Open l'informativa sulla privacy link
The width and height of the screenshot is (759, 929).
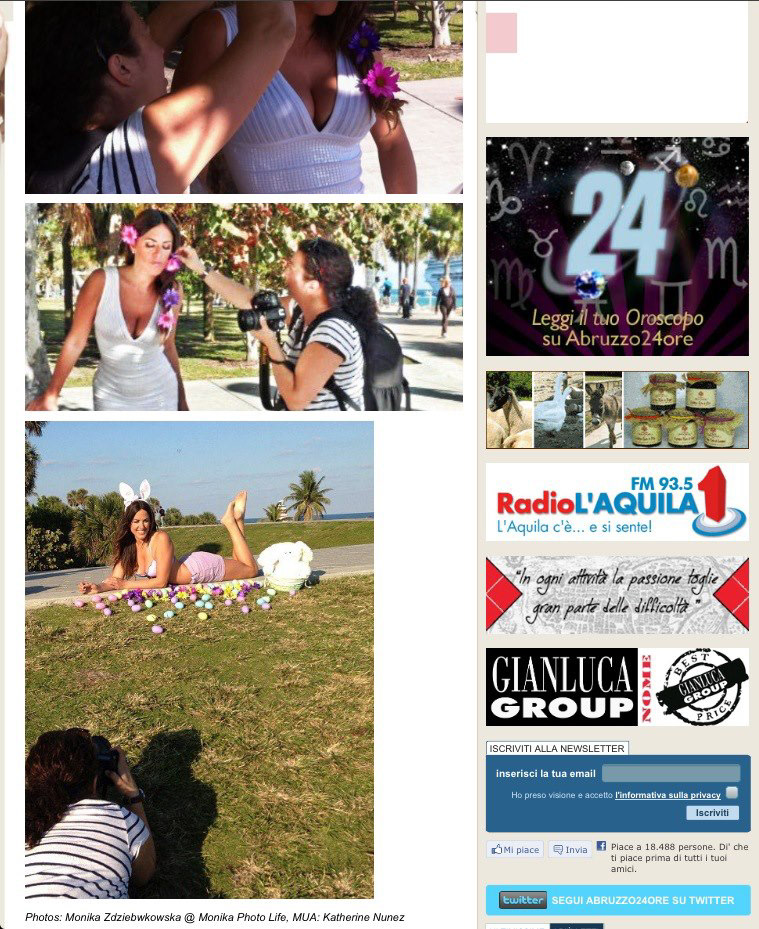point(667,795)
